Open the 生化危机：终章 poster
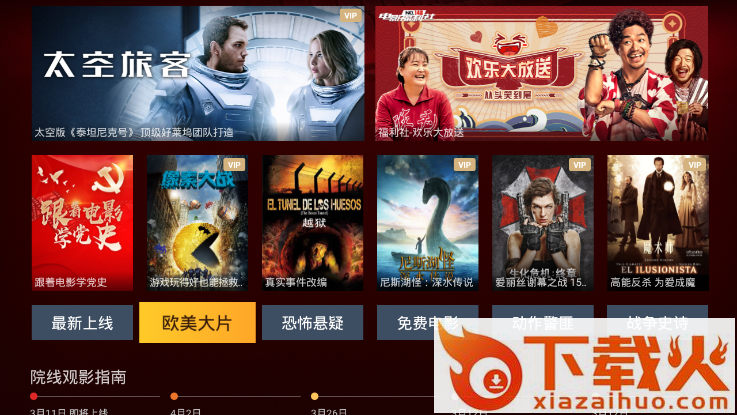 (542, 222)
